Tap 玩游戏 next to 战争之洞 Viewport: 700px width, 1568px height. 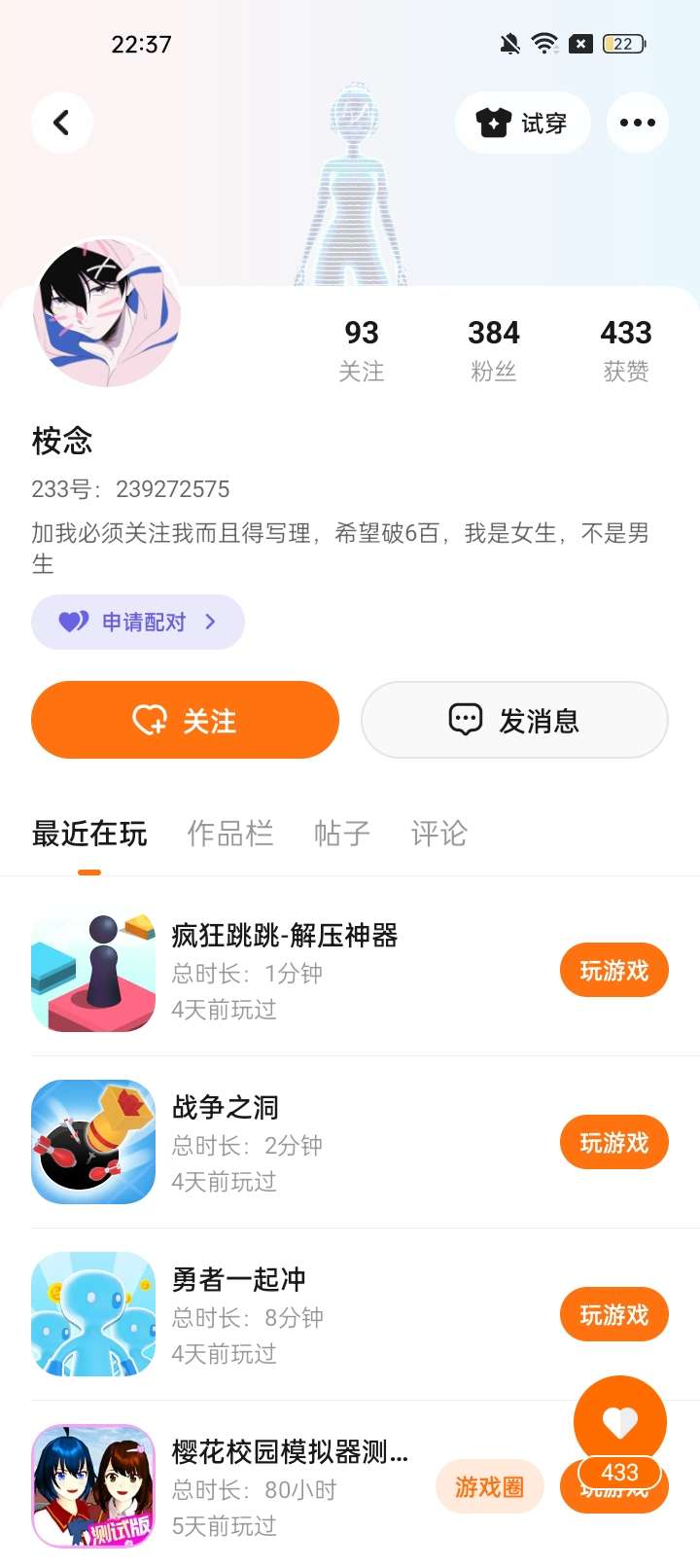click(613, 1142)
